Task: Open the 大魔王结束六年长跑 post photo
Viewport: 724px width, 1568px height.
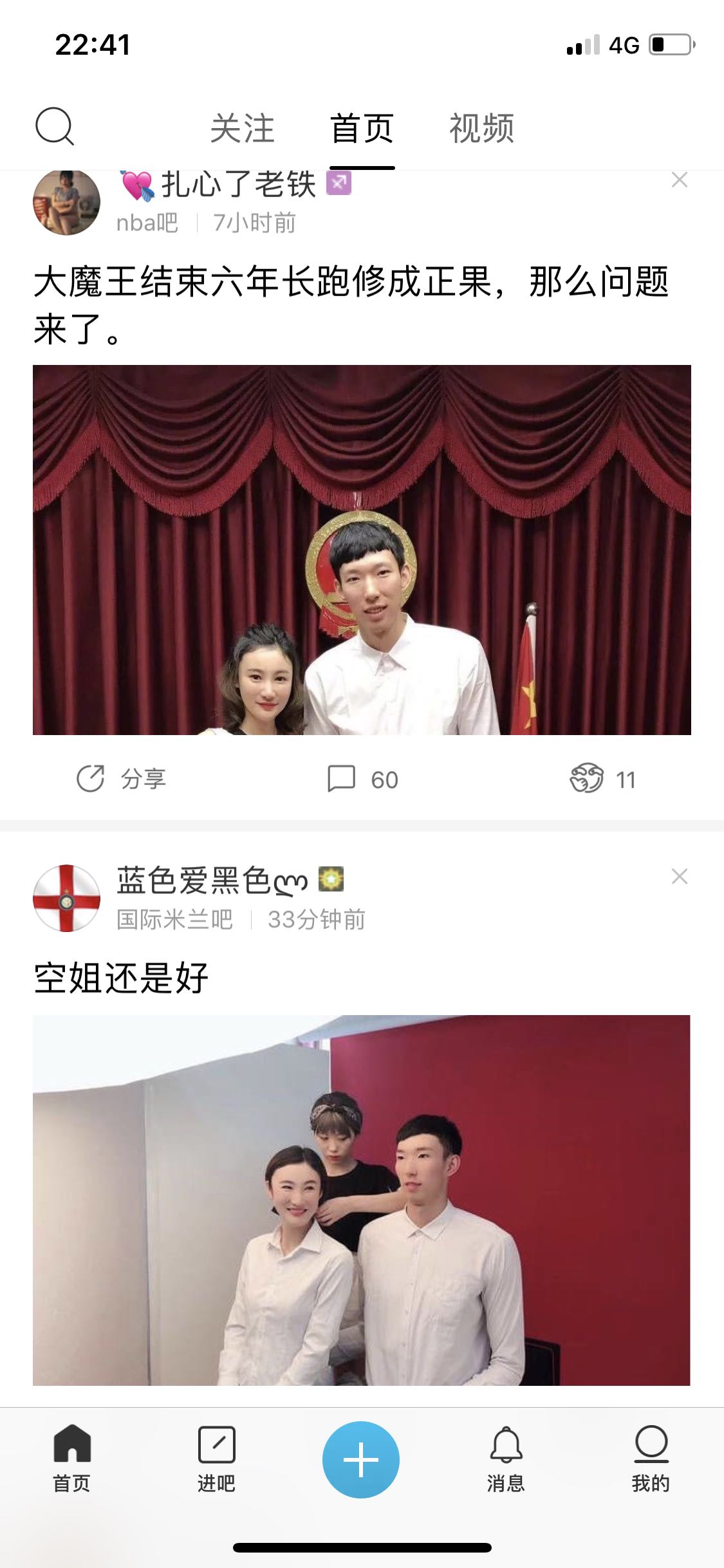Action: 362,550
